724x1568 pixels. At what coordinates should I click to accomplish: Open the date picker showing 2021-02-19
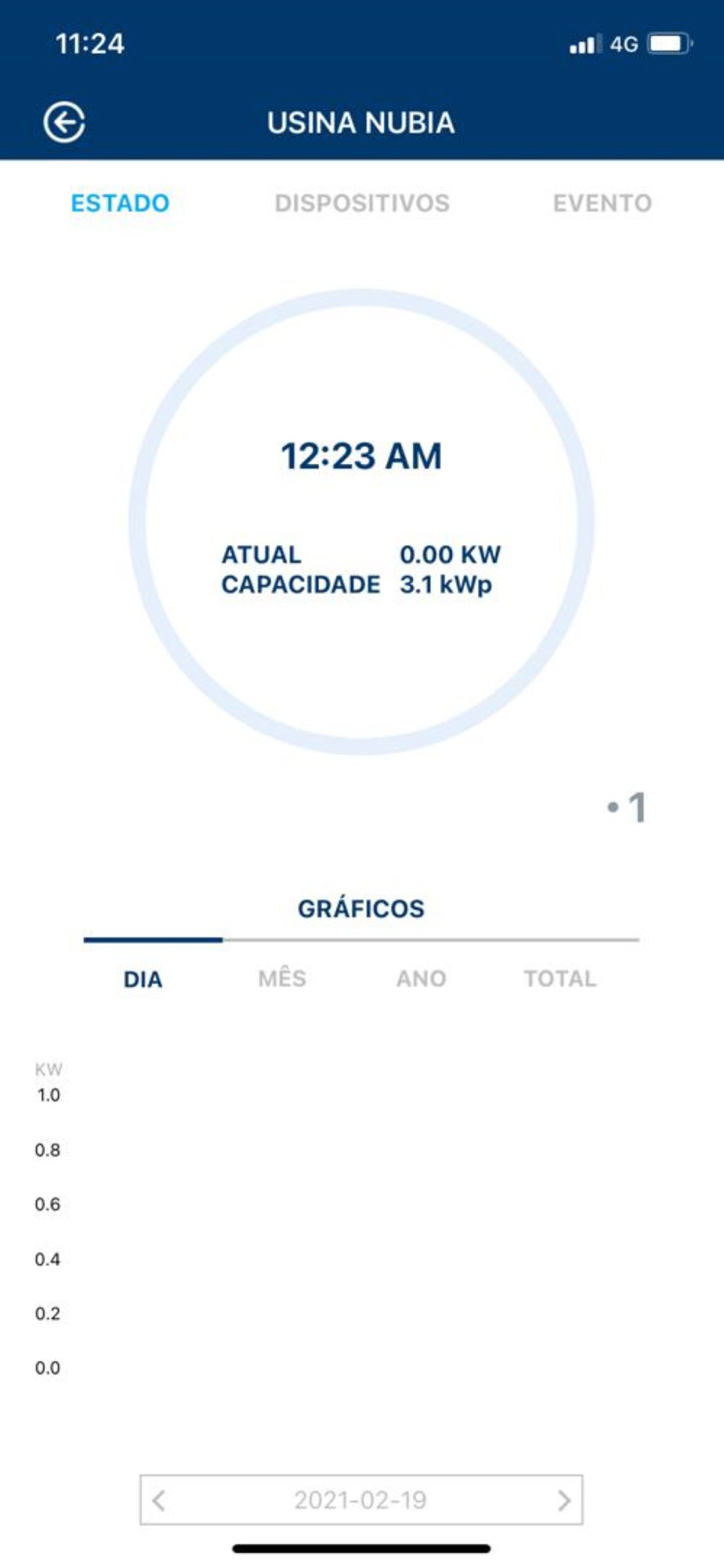(360, 1501)
